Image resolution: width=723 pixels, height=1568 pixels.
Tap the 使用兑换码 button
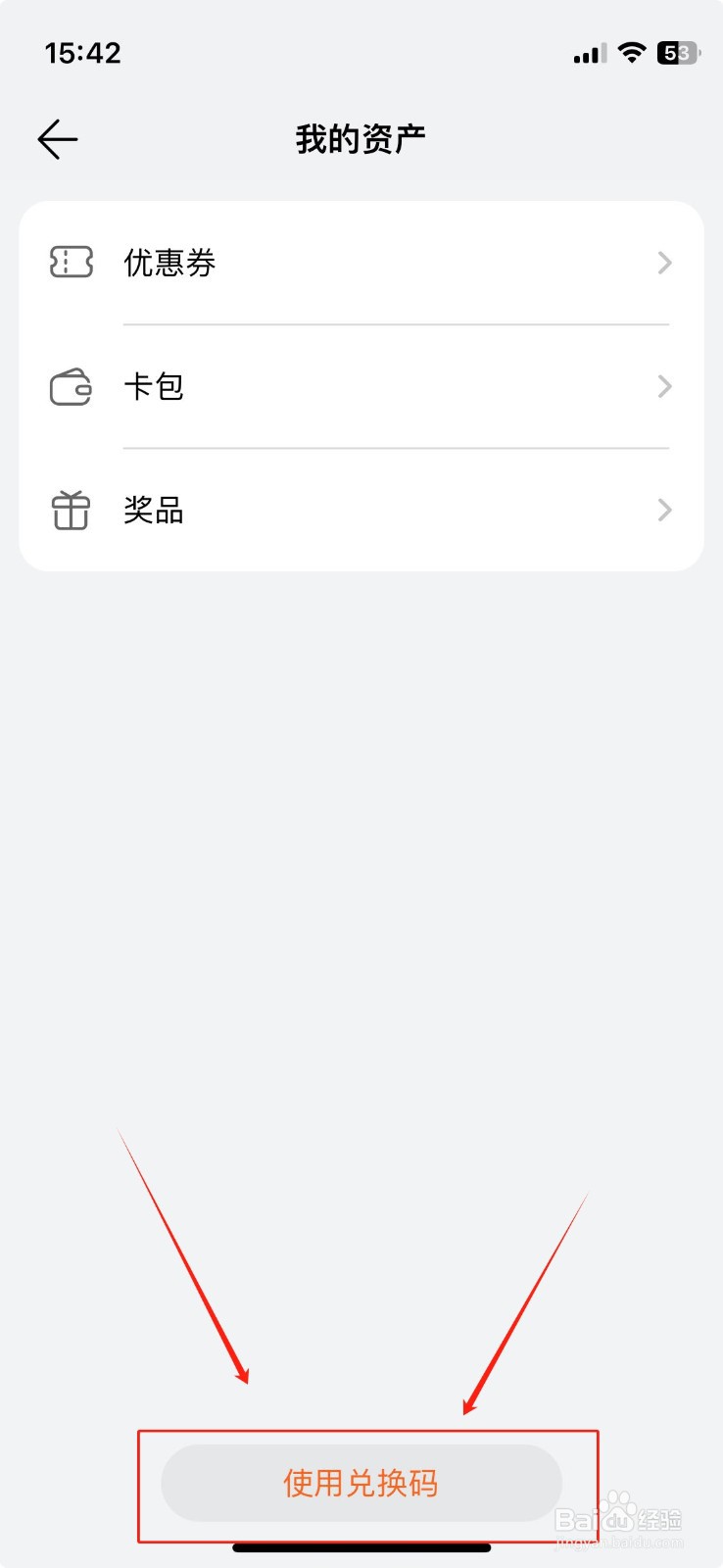click(x=361, y=1483)
